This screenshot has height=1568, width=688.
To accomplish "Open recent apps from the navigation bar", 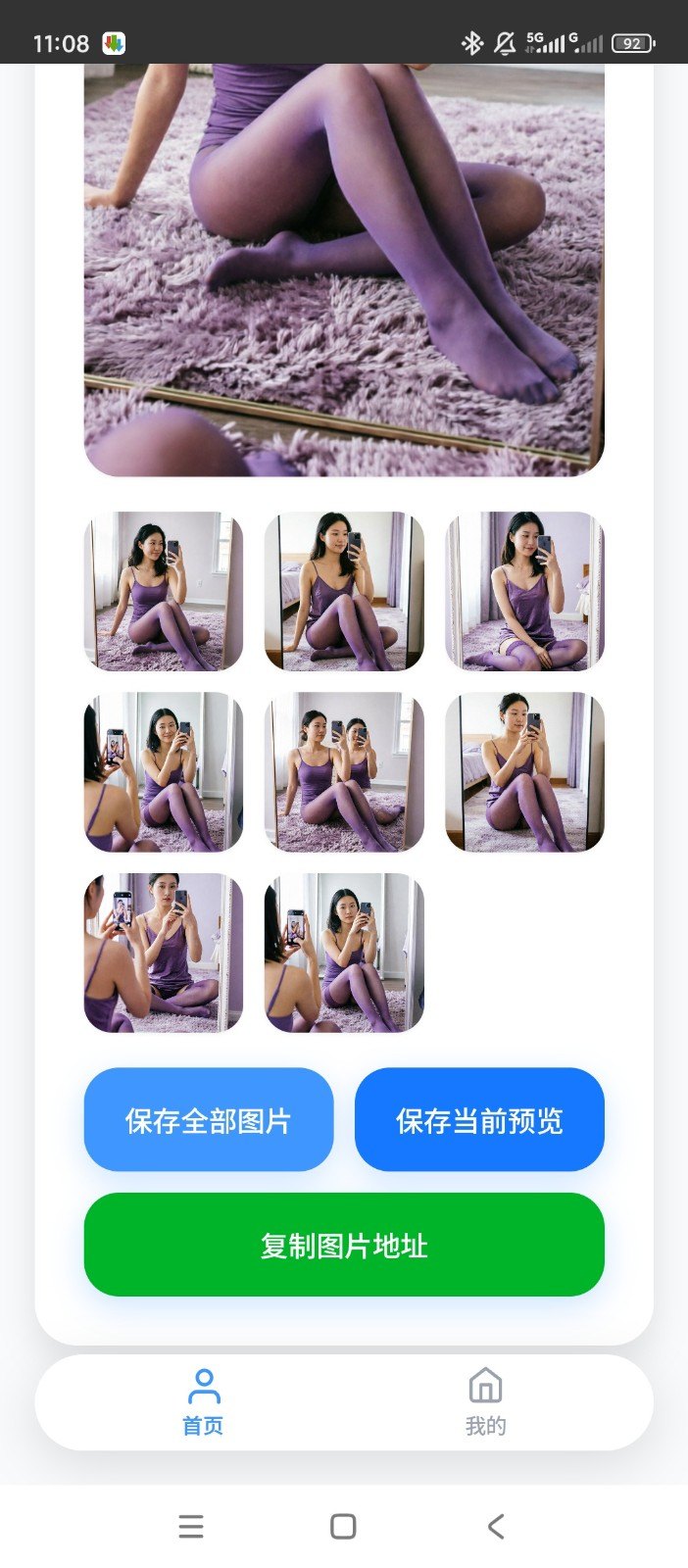I will 191,1526.
